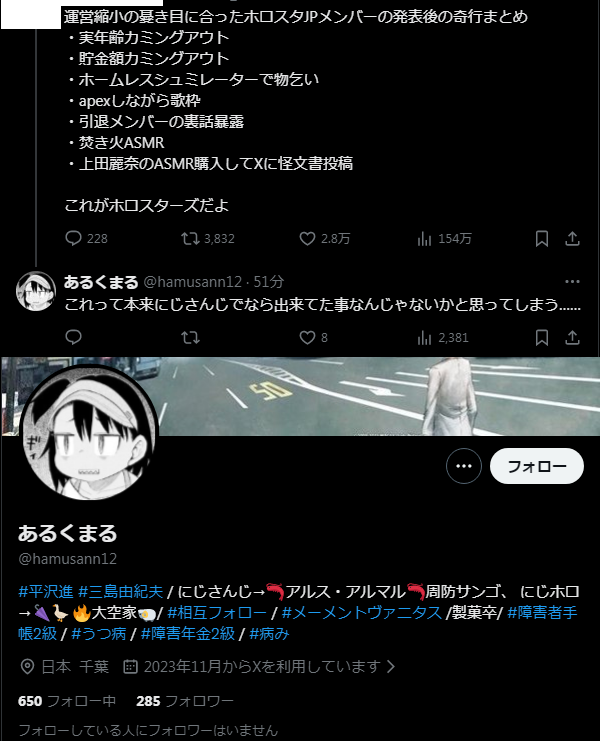The image size is (600, 741).
Task: Reply to the tweet with 228 replies
Action: [x=73, y=238]
